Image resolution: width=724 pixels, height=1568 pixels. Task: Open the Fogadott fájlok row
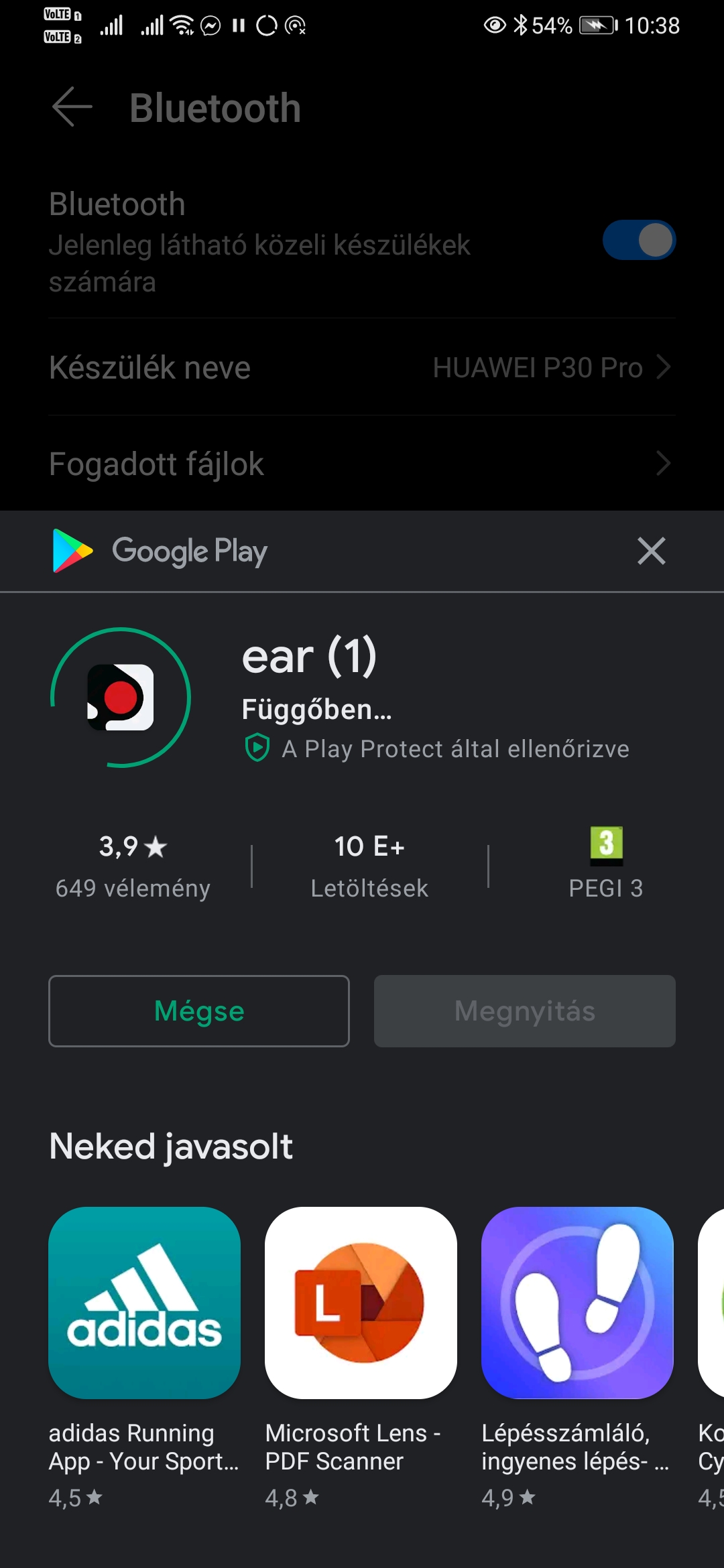pos(362,464)
